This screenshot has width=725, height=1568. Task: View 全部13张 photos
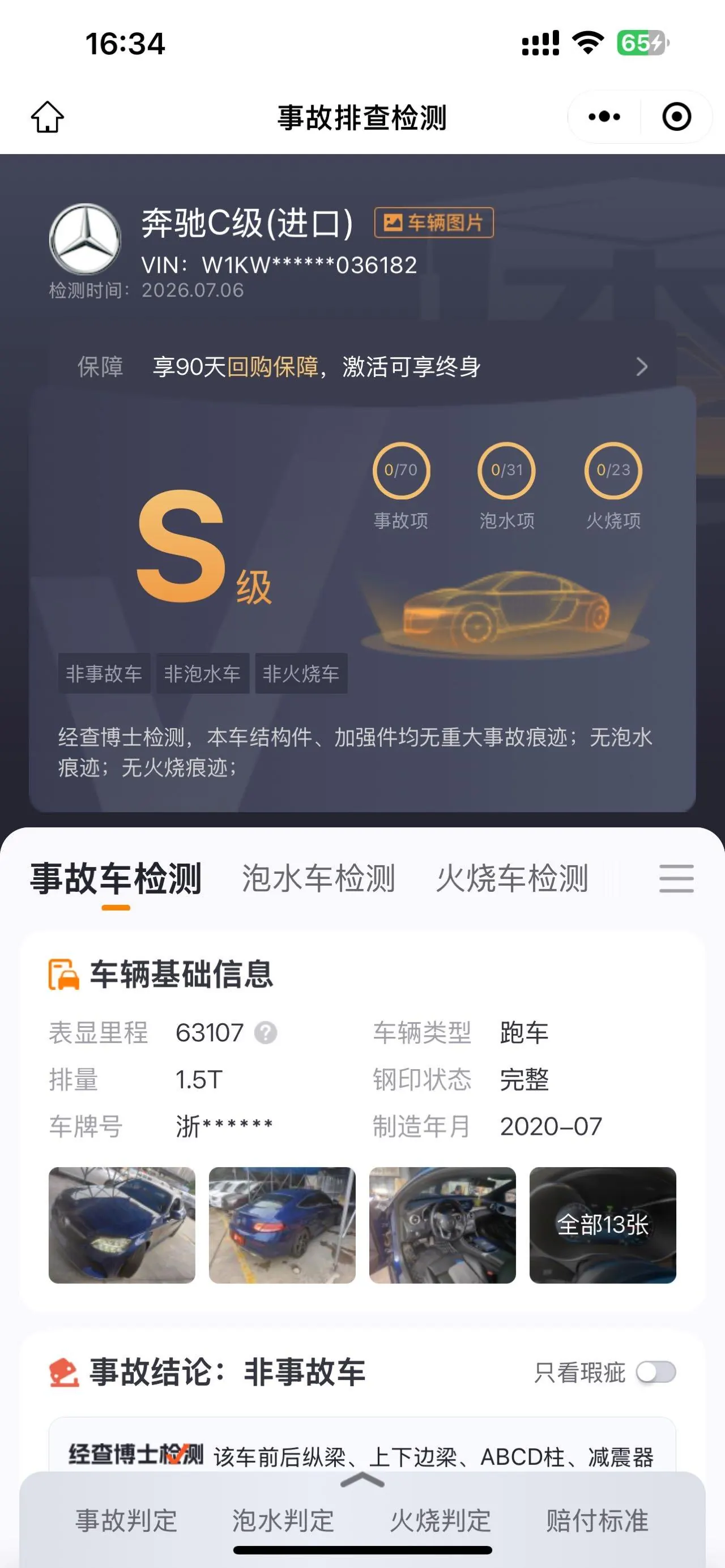[x=603, y=1225]
